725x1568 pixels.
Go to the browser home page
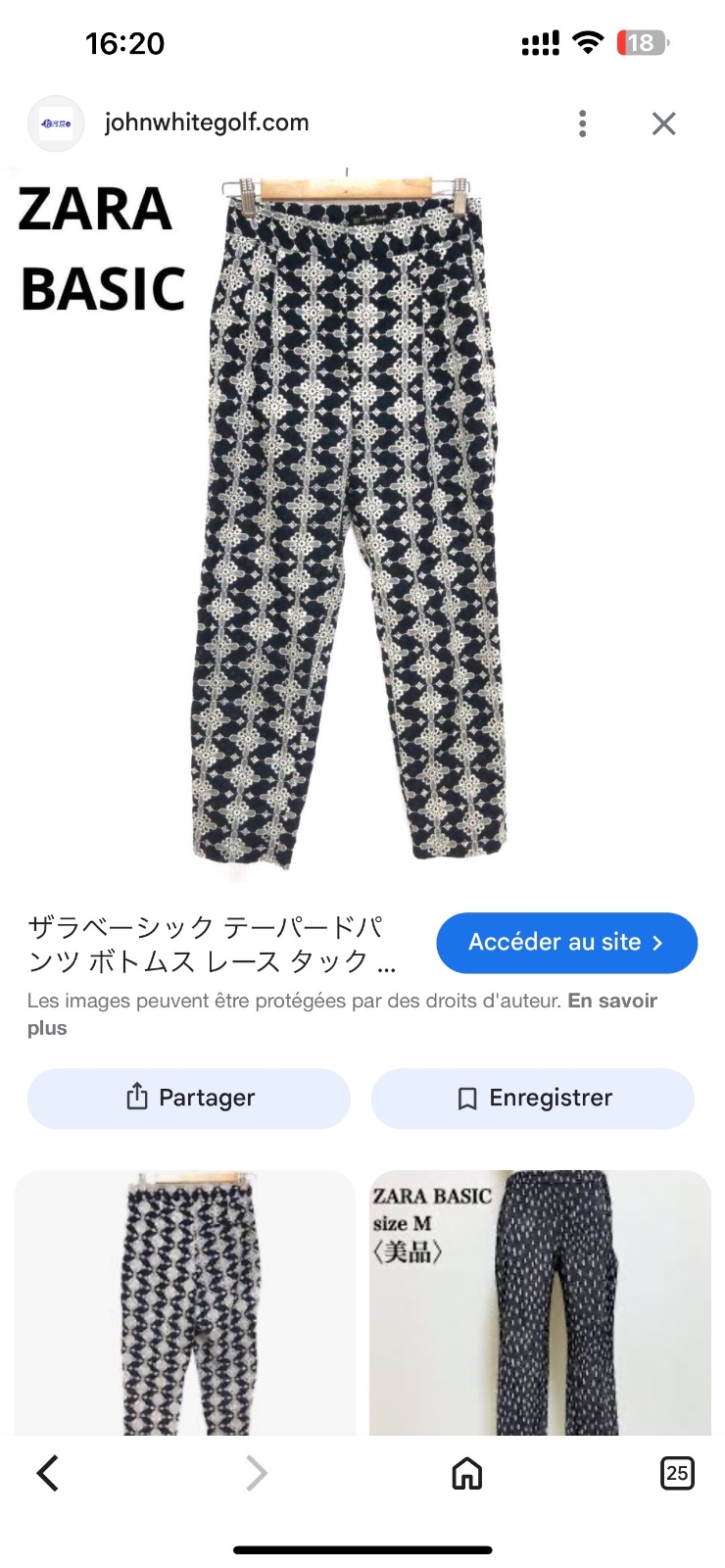[467, 1473]
